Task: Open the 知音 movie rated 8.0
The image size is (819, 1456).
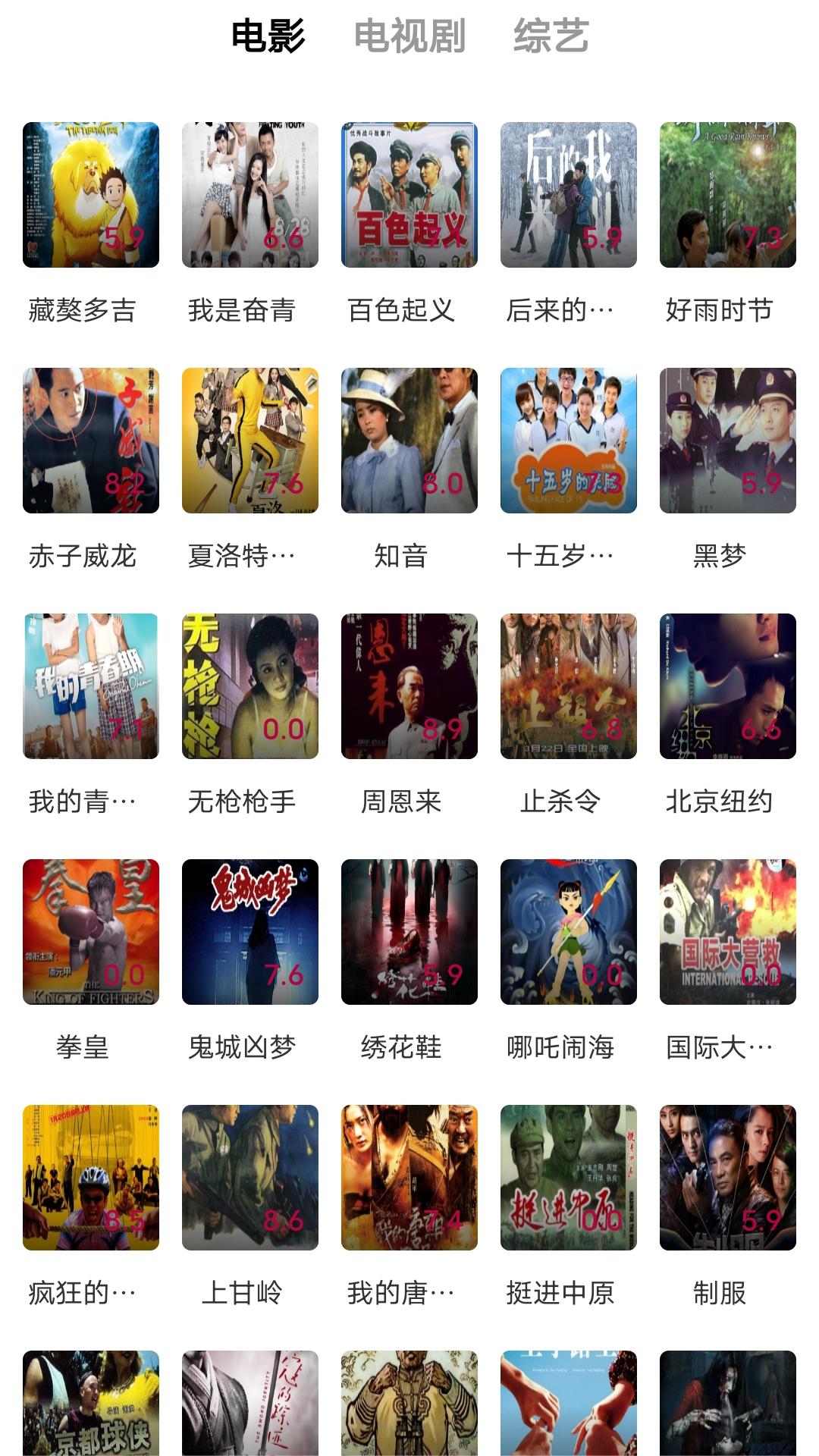Action: coord(409,441)
